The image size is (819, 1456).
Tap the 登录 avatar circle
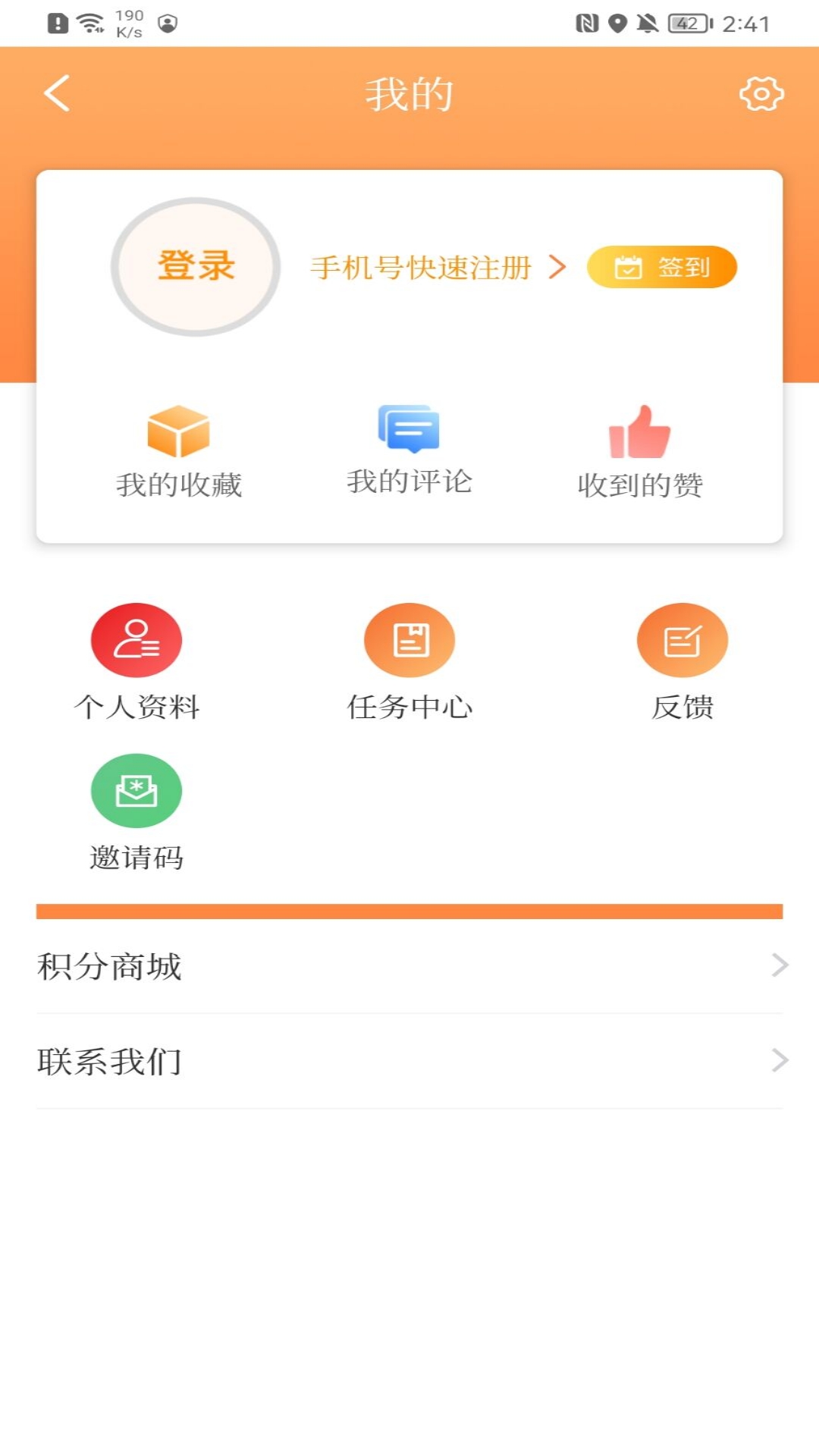[x=195, y=265]
